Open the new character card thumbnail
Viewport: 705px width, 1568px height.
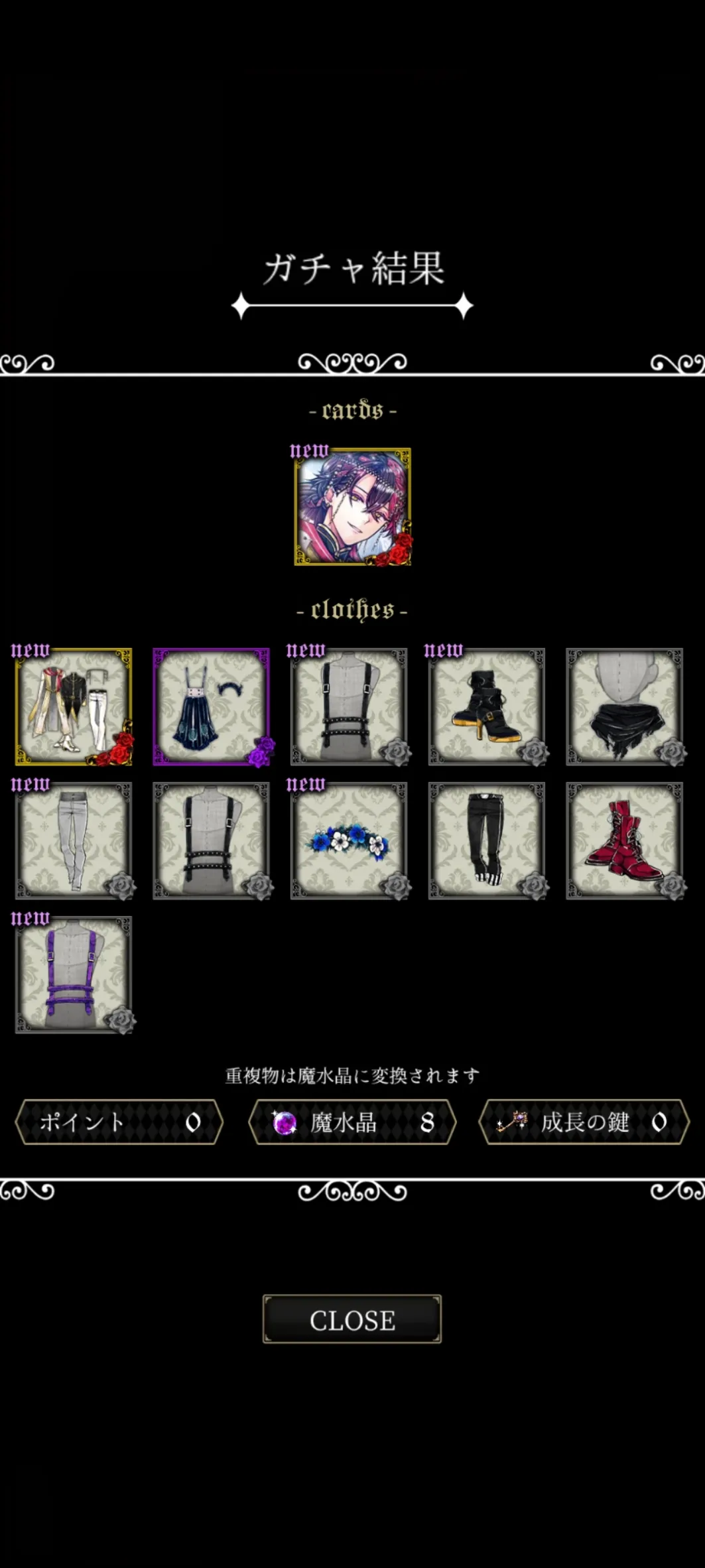tap(352, 507)
